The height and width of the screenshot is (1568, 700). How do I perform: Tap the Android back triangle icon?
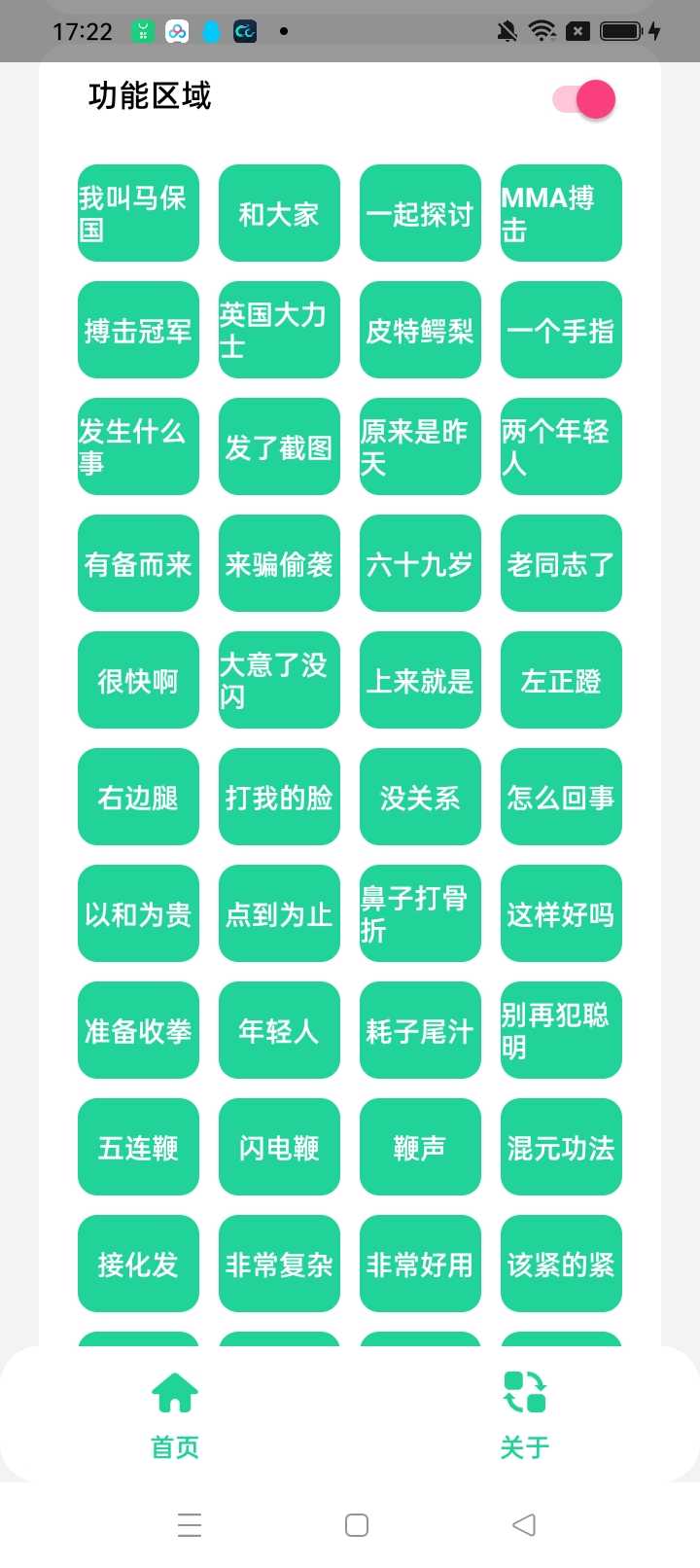[524, 1525]
